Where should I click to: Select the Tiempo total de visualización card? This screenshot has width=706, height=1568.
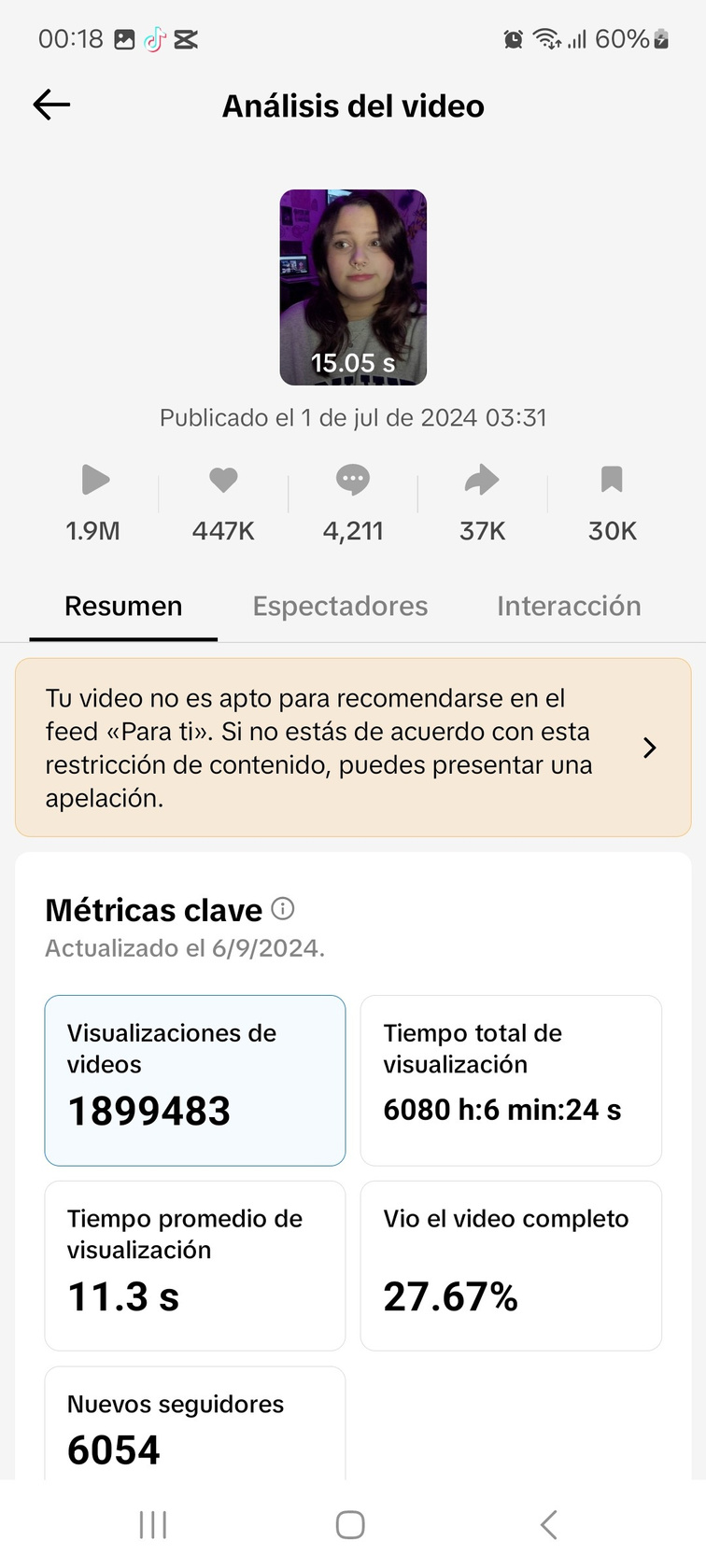(511, 1080)
